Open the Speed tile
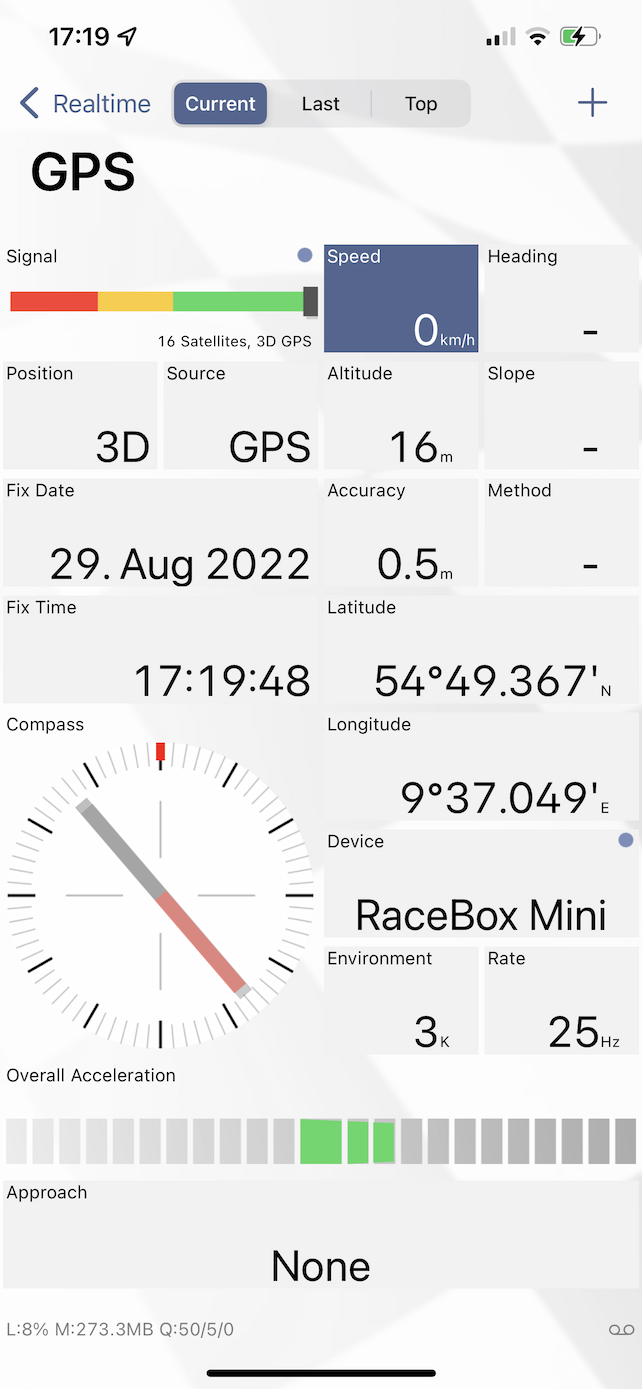The image size is (642, 1389). [x=401, y=299]
